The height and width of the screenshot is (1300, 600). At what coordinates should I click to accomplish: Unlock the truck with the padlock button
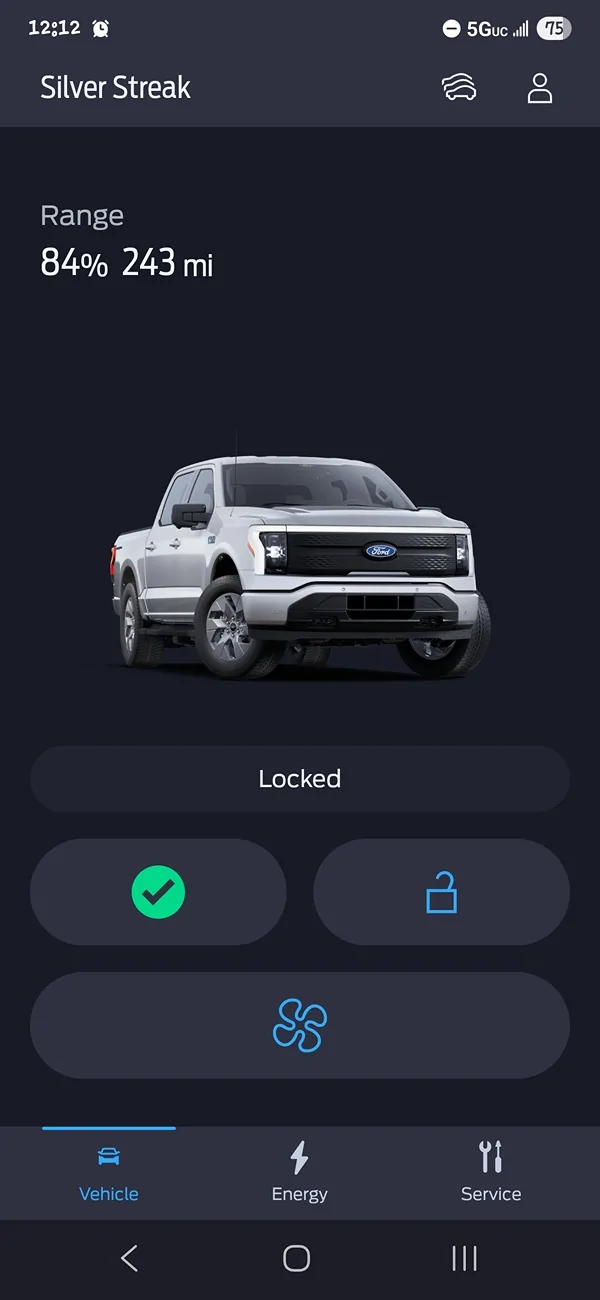pos(441,891)
